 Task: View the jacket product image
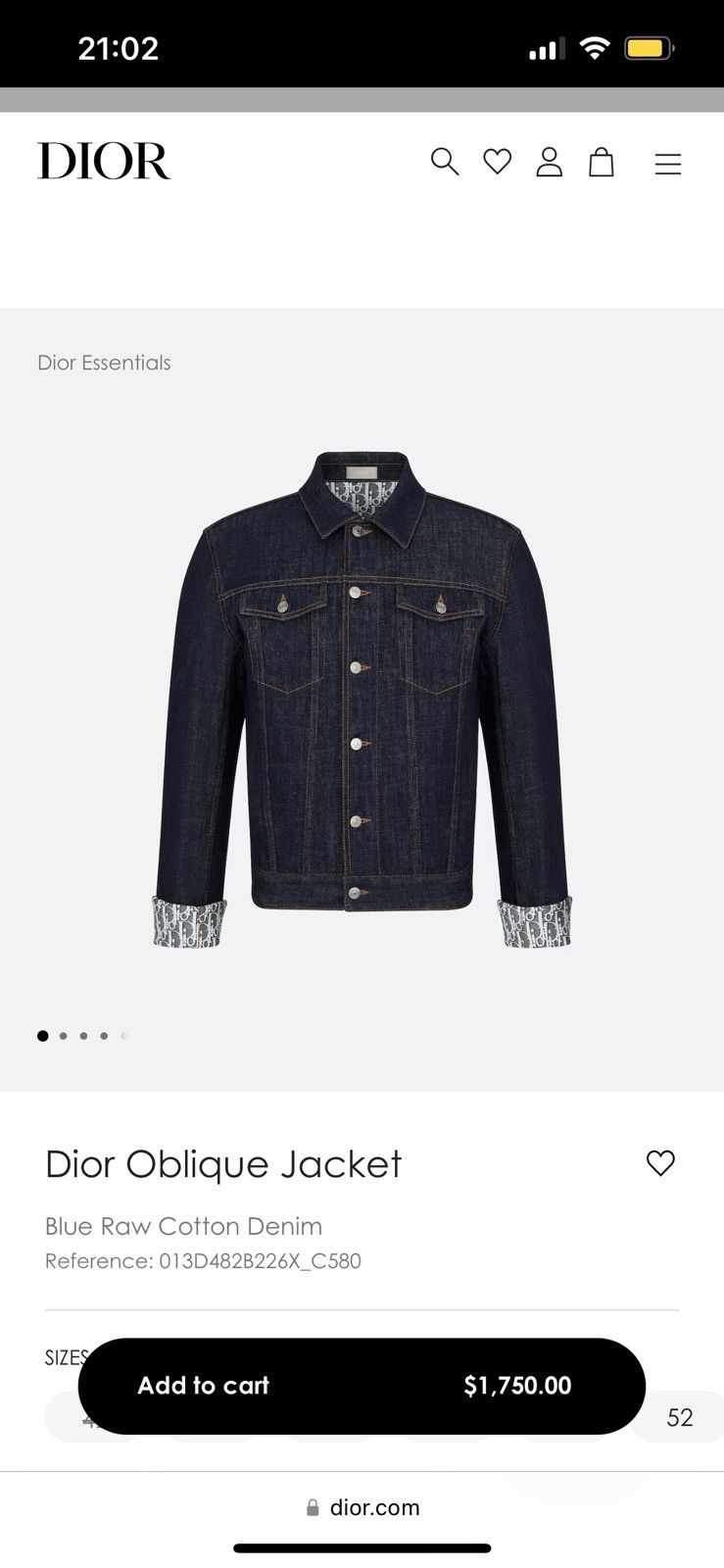[x=362, y=699]
